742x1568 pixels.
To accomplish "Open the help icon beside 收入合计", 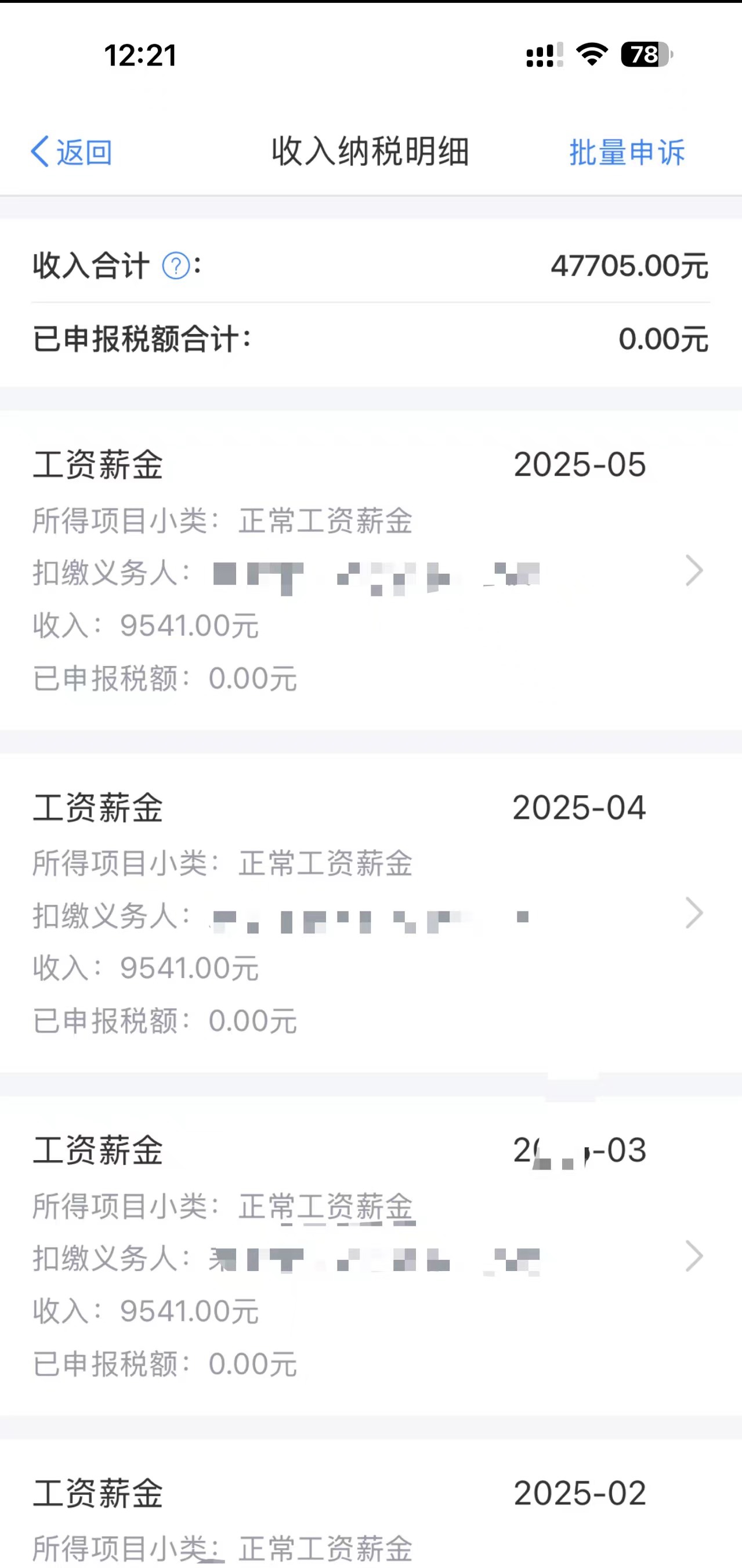I will pos(176,266).
